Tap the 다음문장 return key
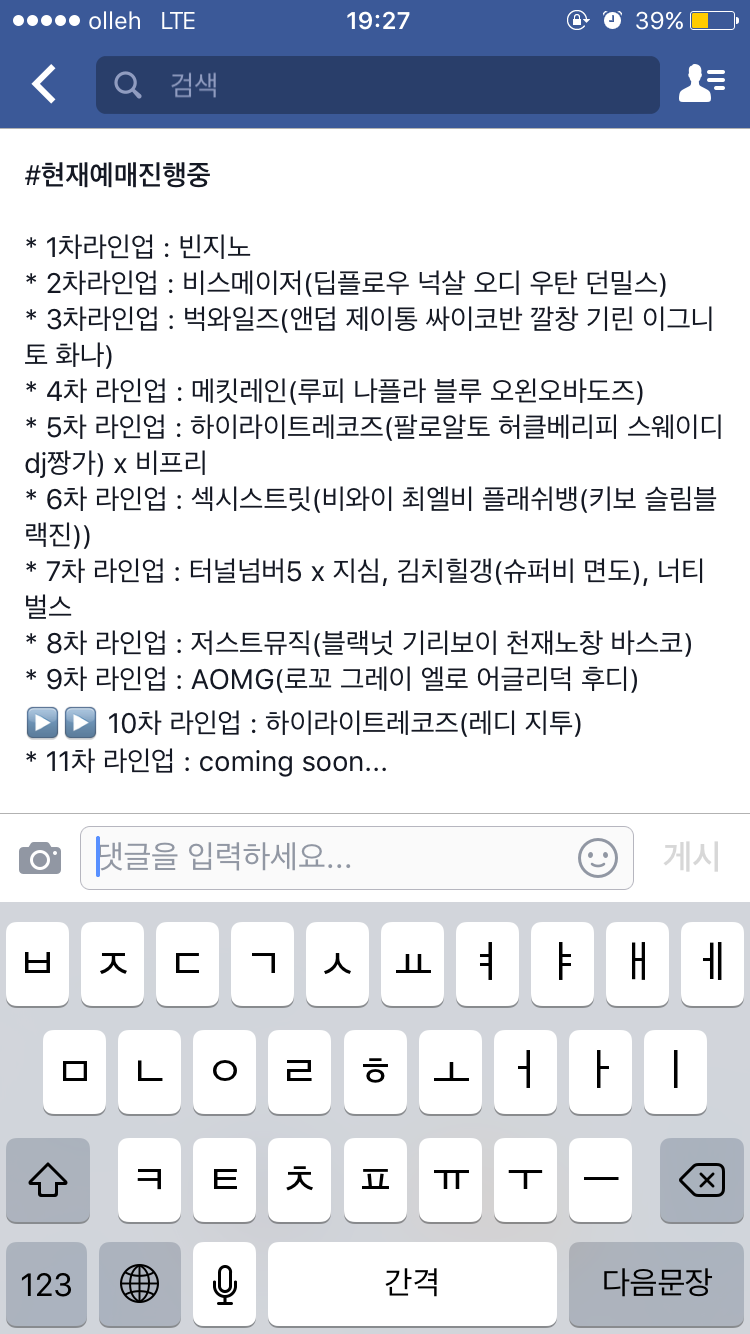 [656, 1283]
